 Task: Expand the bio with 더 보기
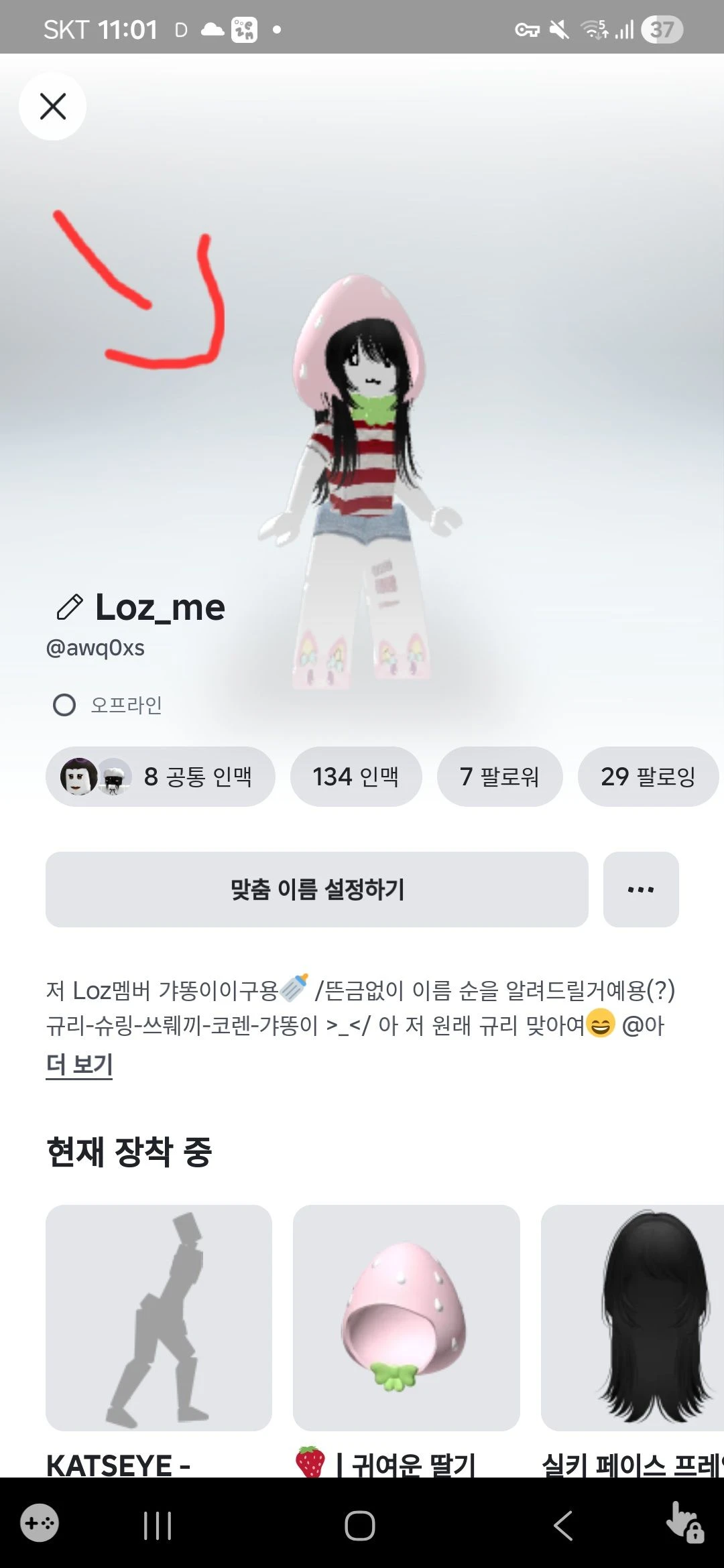[79, 1064]
